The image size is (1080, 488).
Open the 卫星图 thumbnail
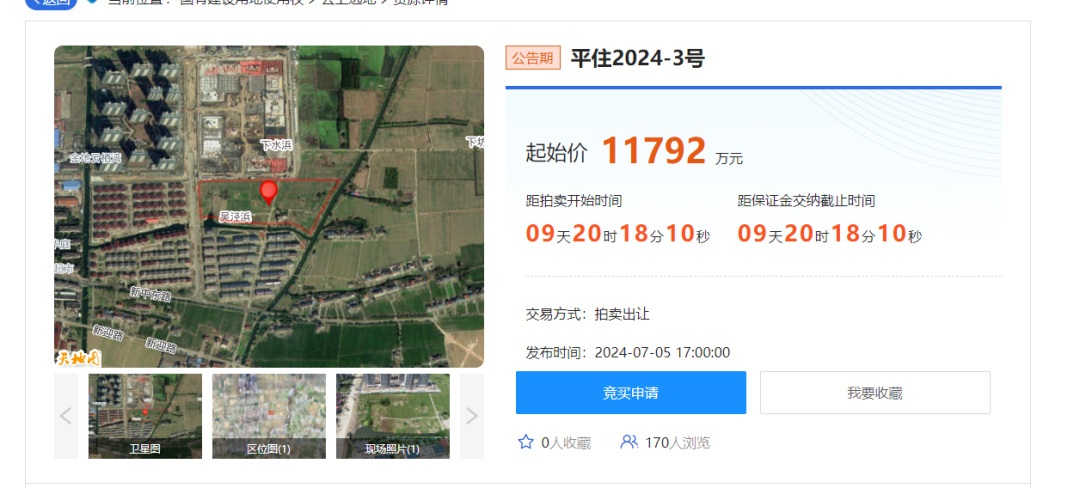145,416
